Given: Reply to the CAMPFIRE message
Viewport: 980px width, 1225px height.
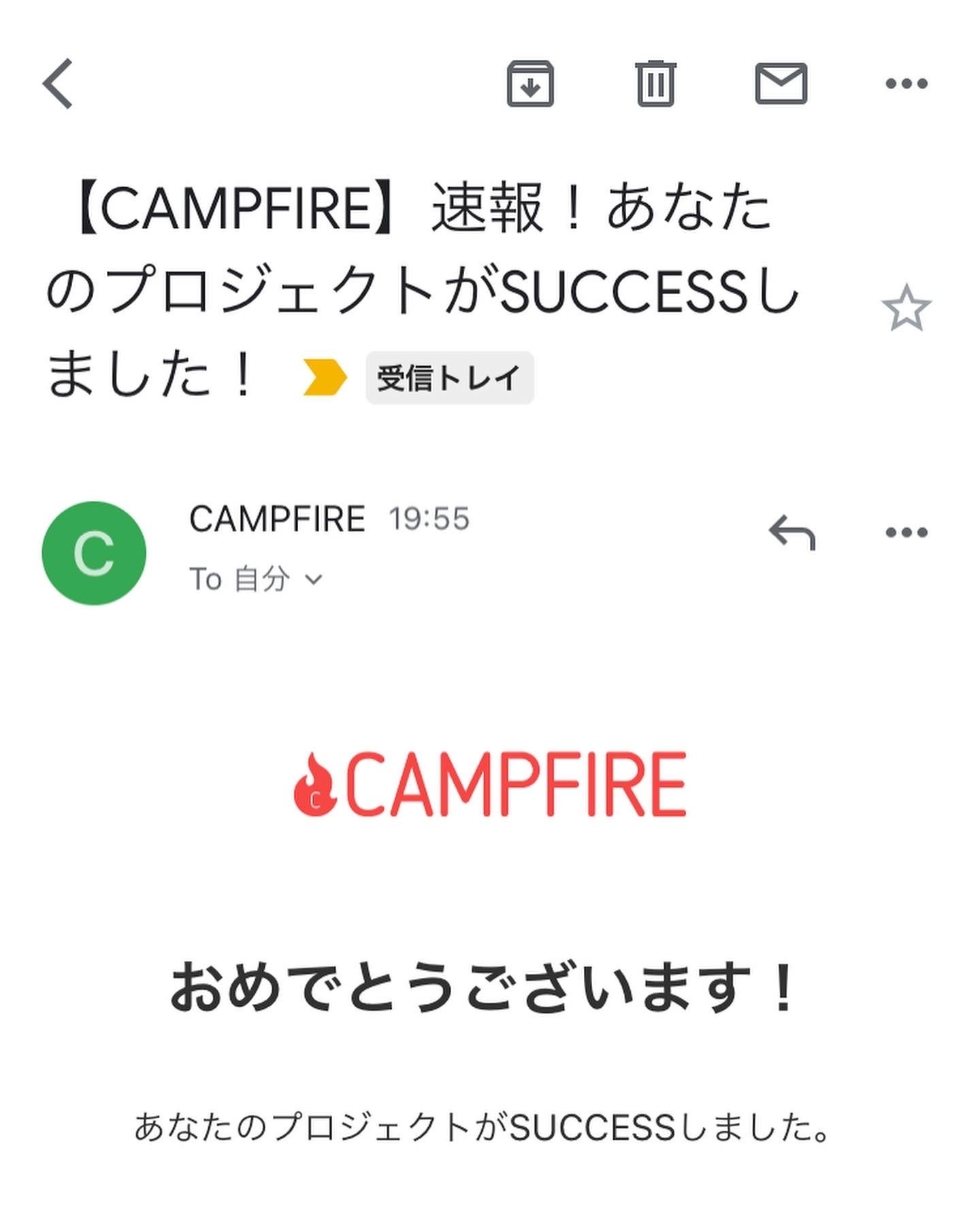Looking at the screenshot, I should [x=791, y=532].
